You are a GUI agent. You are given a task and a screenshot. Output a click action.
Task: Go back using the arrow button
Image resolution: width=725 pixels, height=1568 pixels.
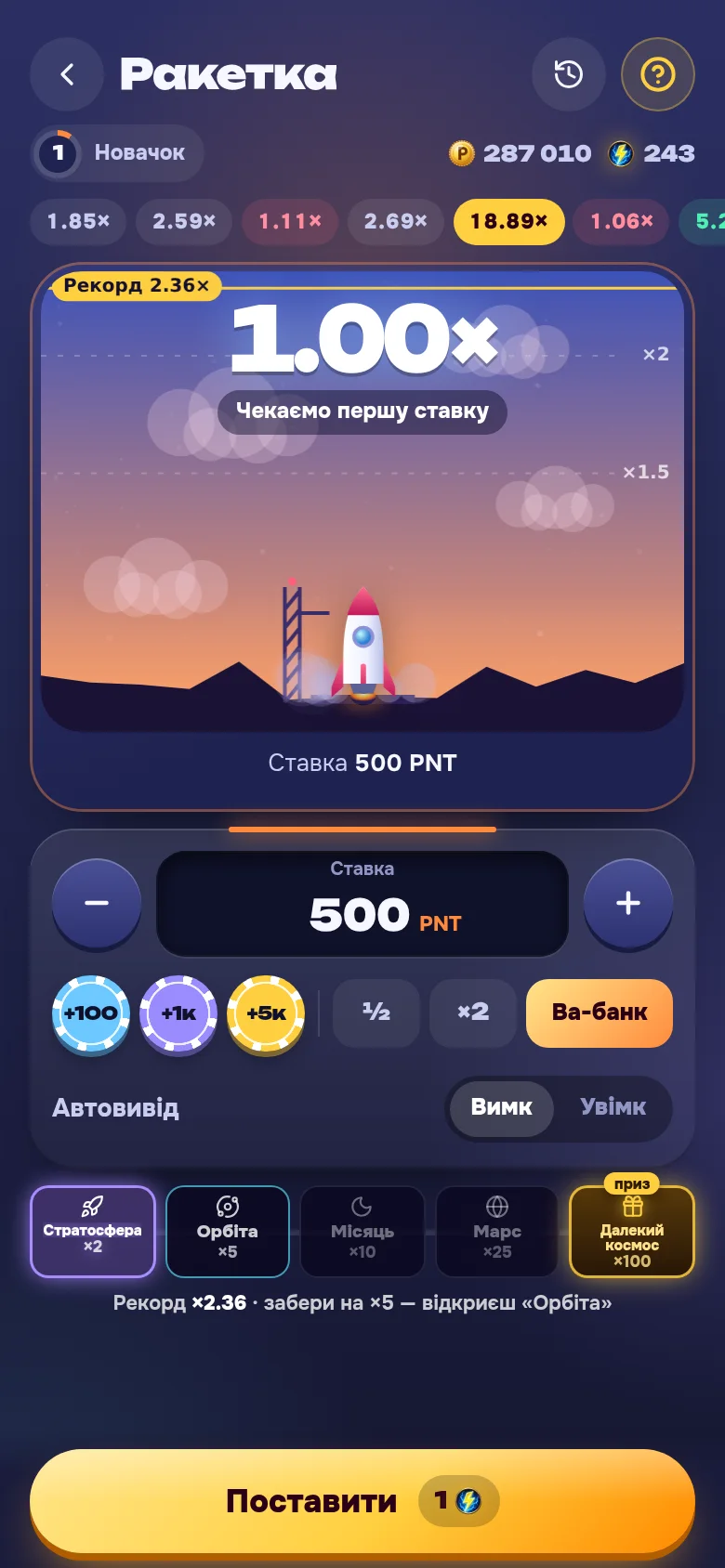click(x=67, y=74)
